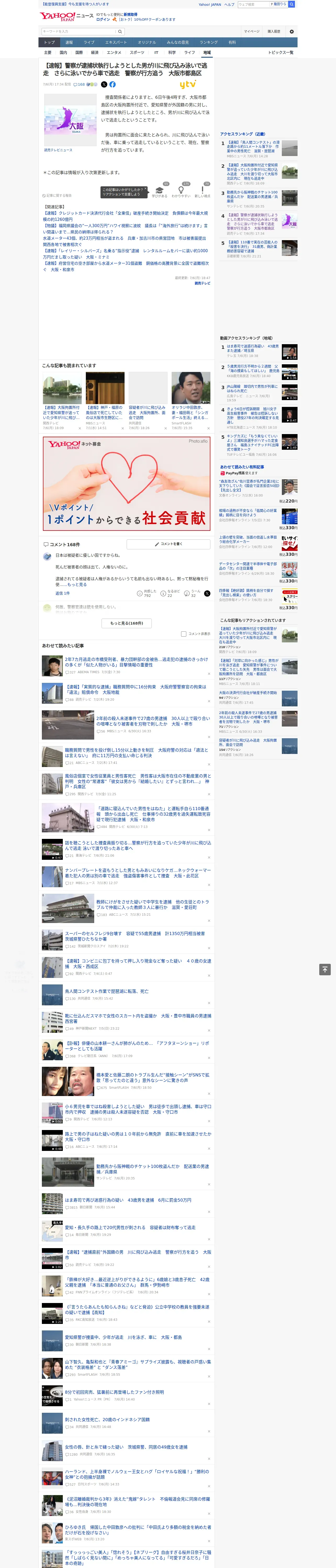The height and width of the screenshot is (1568, 336).
Task: Open the settings gear icon
Action: (x=292, y=31)
